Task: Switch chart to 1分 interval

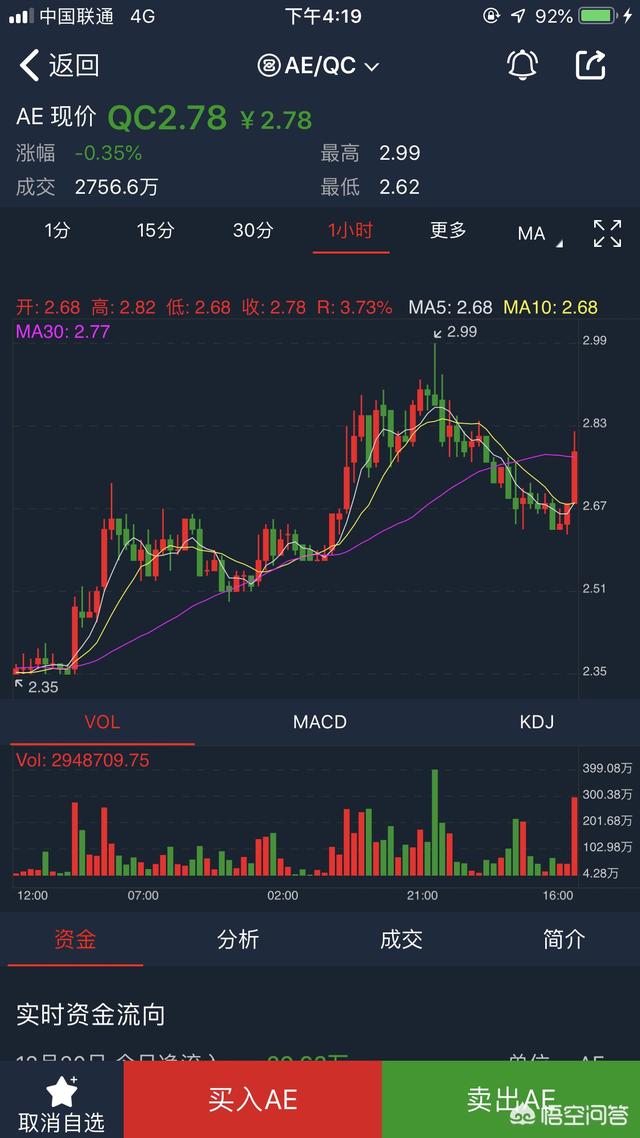Action: [x=57, y=231]
